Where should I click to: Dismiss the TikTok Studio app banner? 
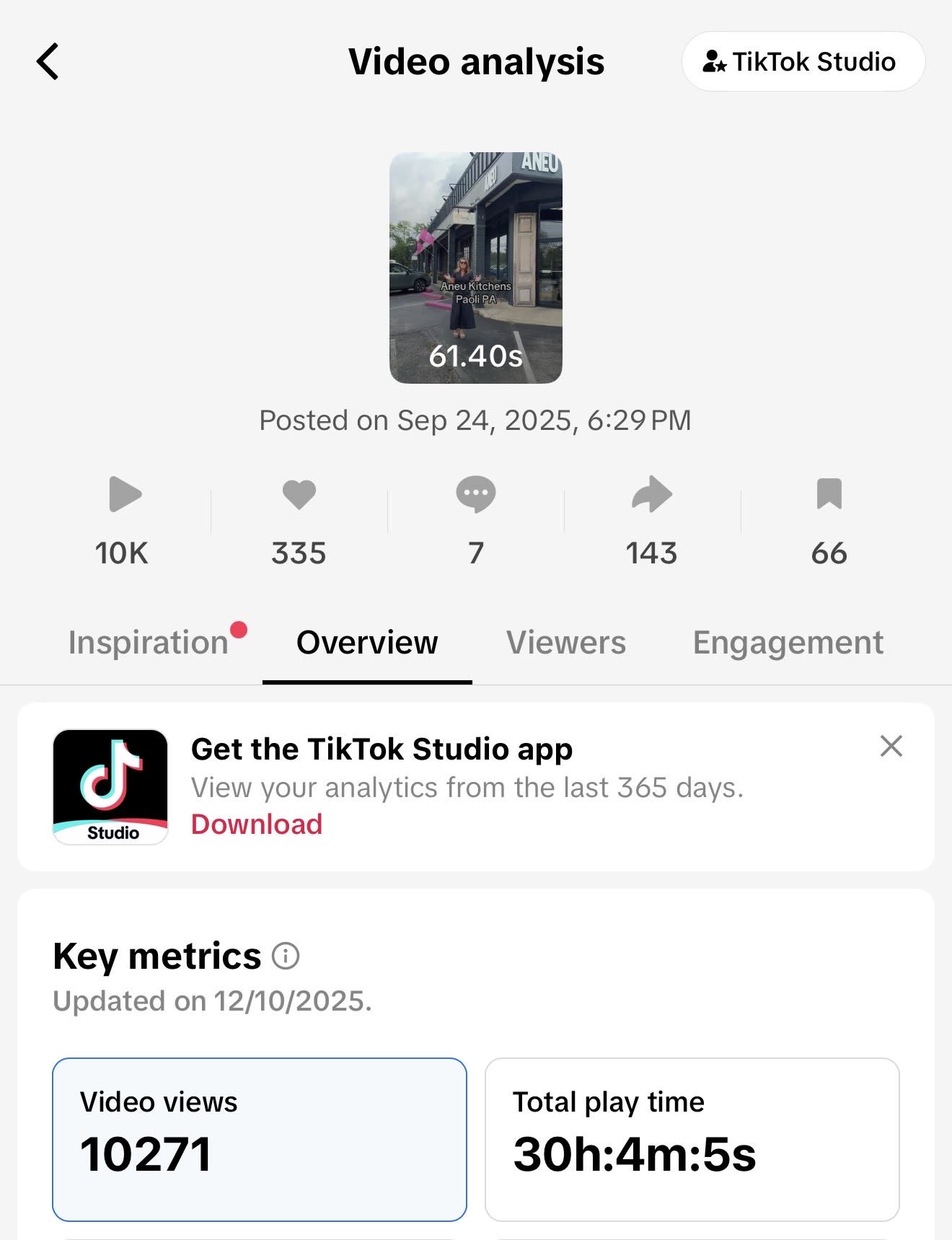click(891, 746)
